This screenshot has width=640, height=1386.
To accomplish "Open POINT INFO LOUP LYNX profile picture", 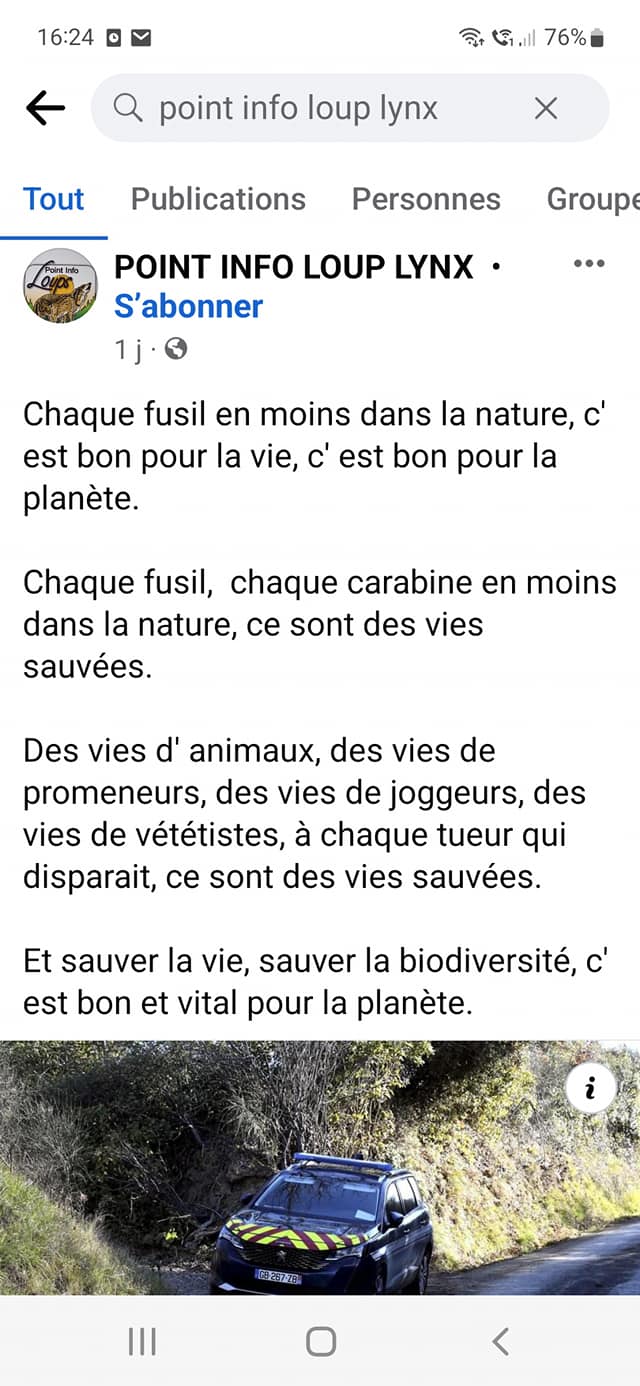I will tap(60, 286).
